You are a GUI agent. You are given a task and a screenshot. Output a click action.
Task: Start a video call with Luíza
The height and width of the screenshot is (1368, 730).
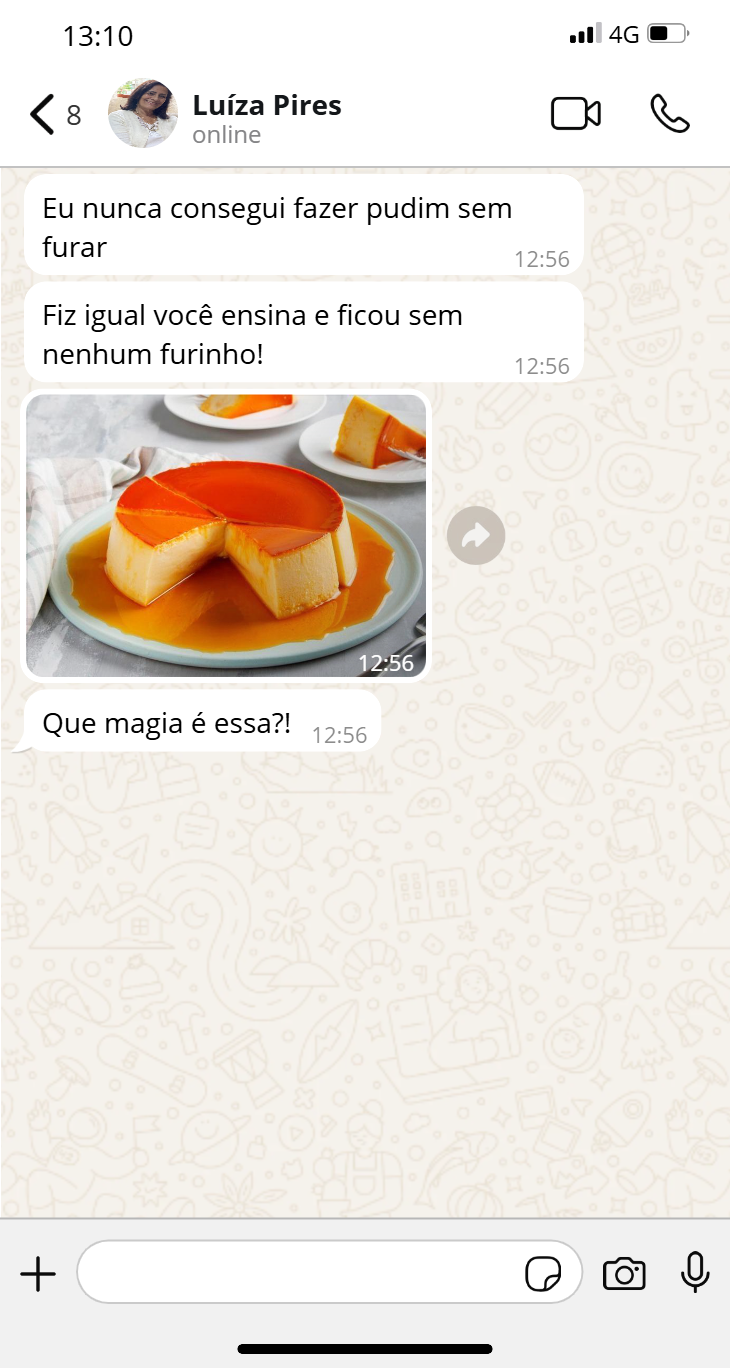click(576, 114)
